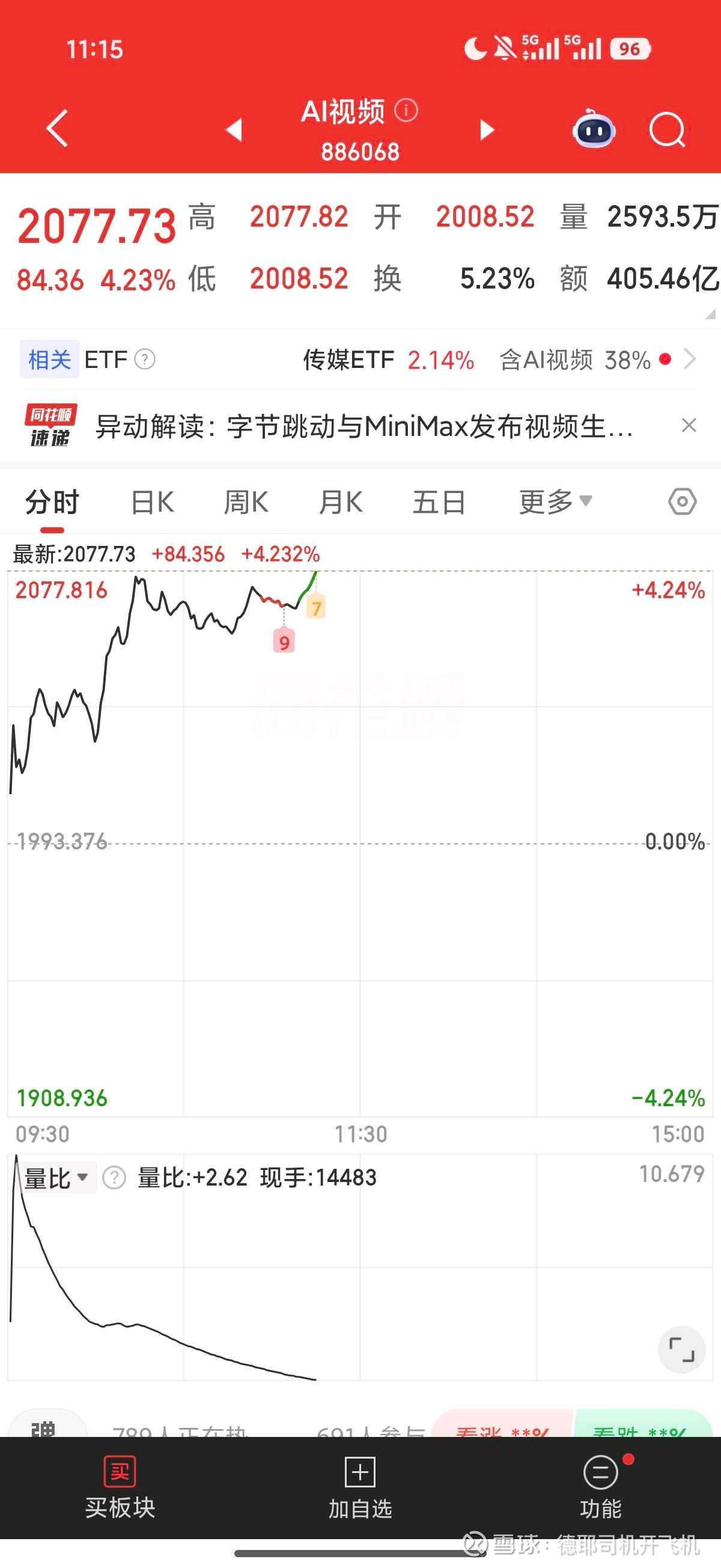
Task: Open the AI视频 info icon
Action: 406,111
